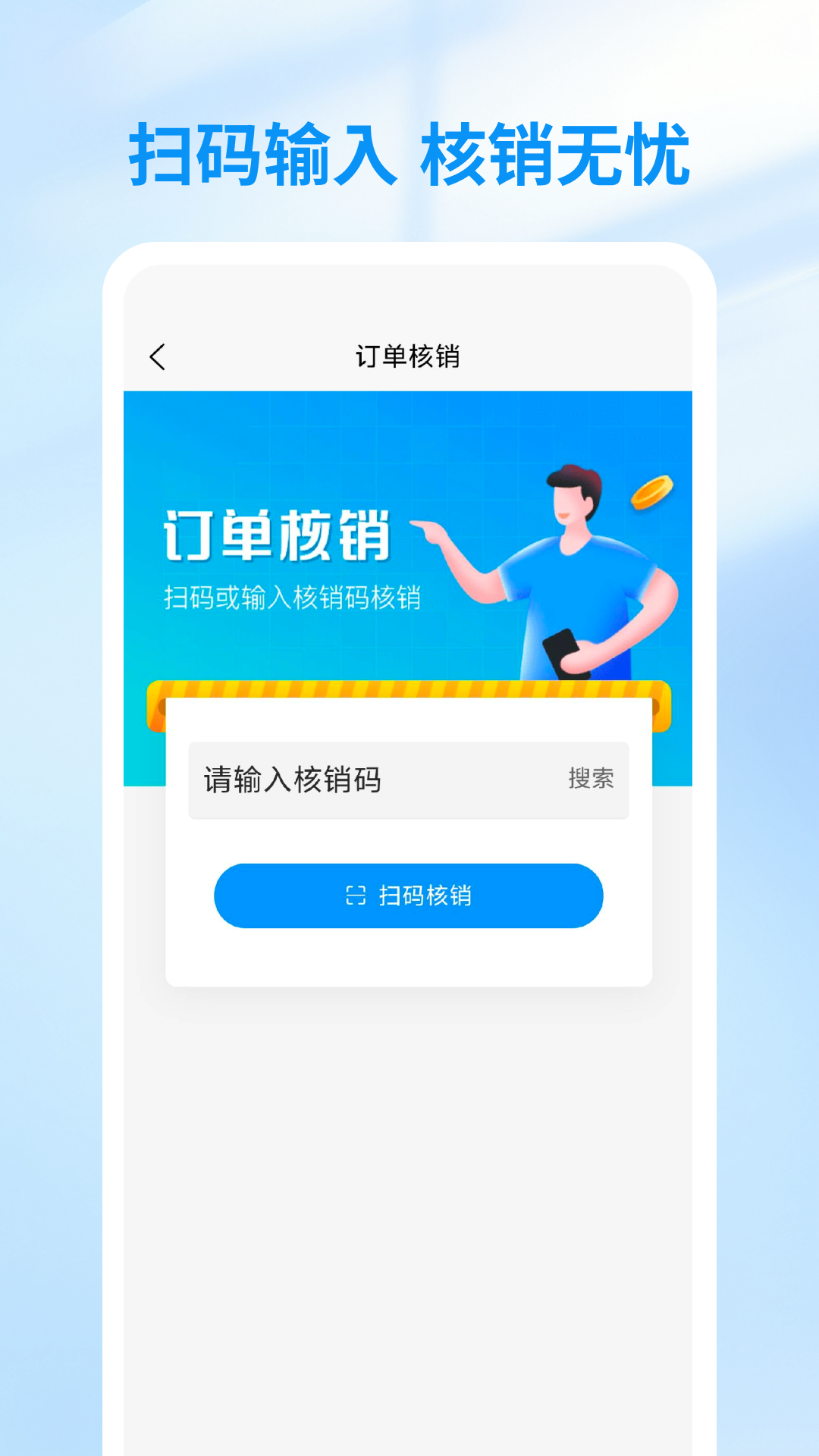The height and width of the screenshot is (1456, 819).
Task: Tap the phone held by the illustrated person
Action: coord(561,648)
